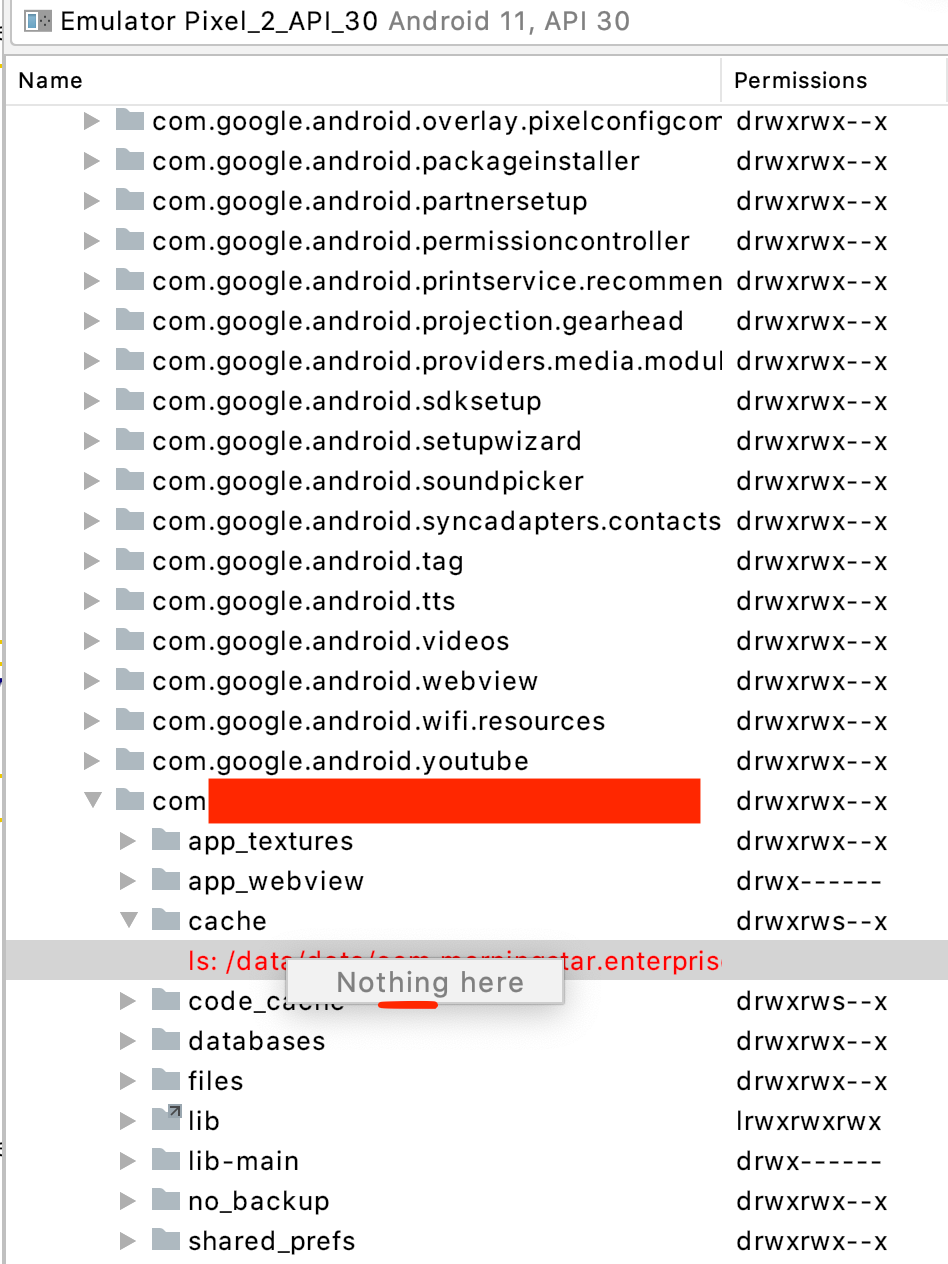Viewport: 948px width, 1264px height.
Task: Select the files folder
Action: pos(215,1081)
